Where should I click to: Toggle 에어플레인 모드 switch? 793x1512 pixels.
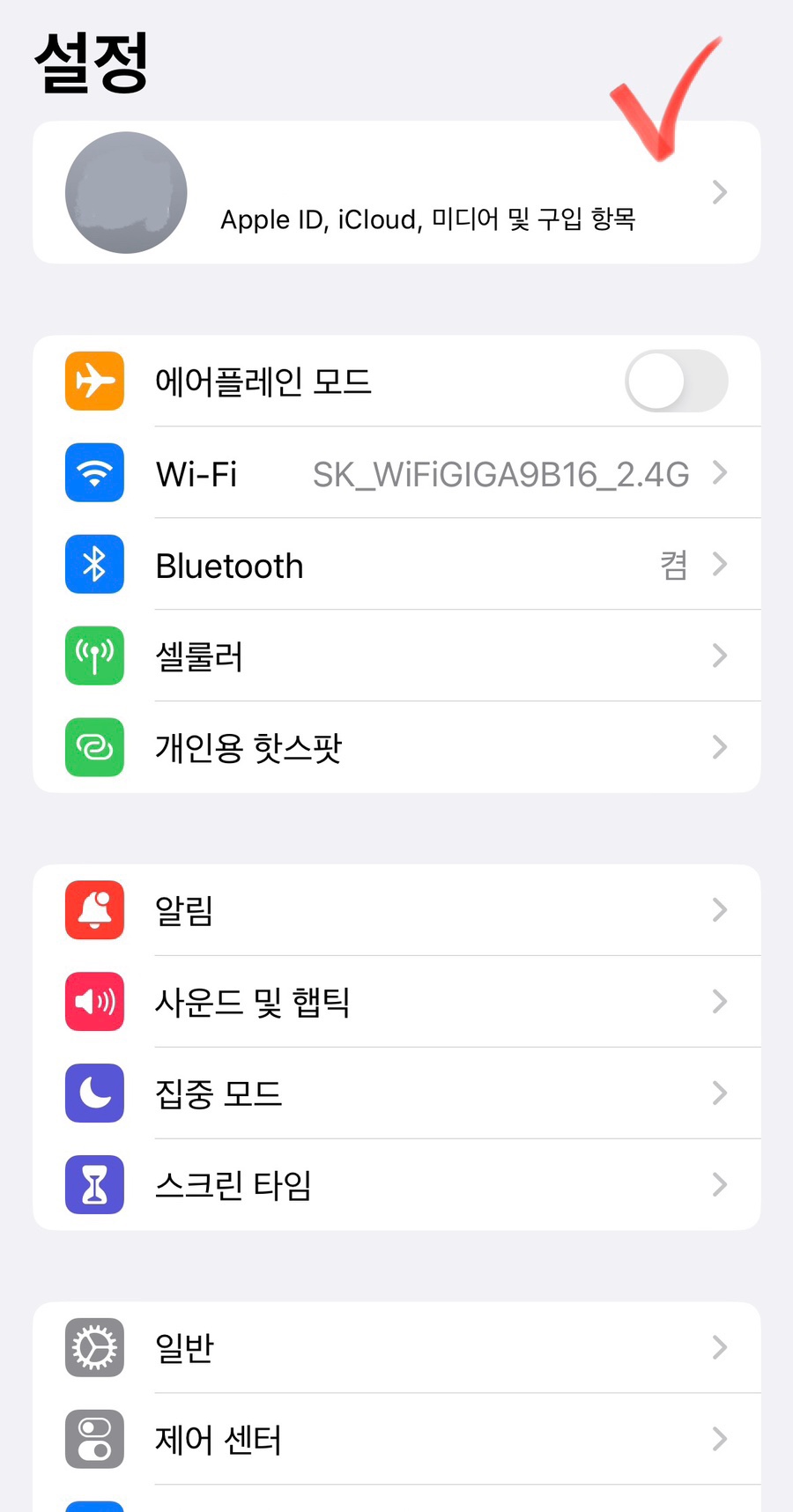[676, 382]
